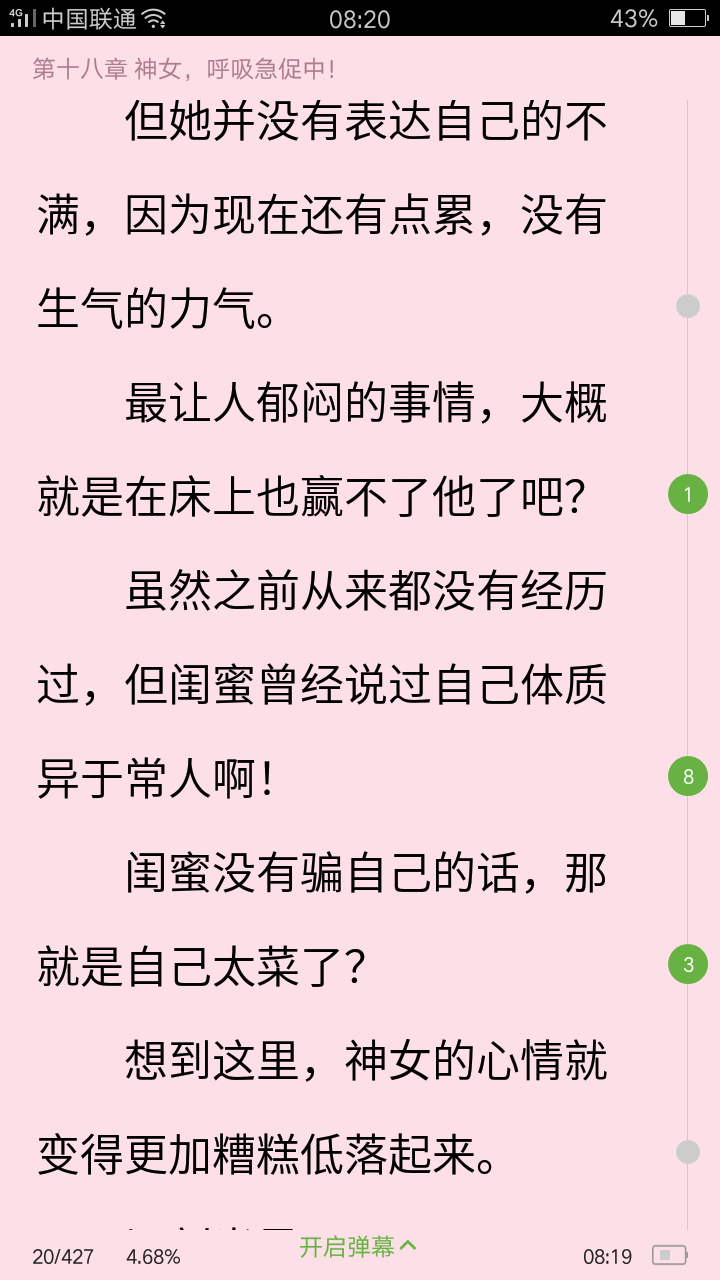Tap the gray comment dot beside 生气的力气
Image resolution: width=720 pixels, height=1280 pixels.
coord(688,306)
